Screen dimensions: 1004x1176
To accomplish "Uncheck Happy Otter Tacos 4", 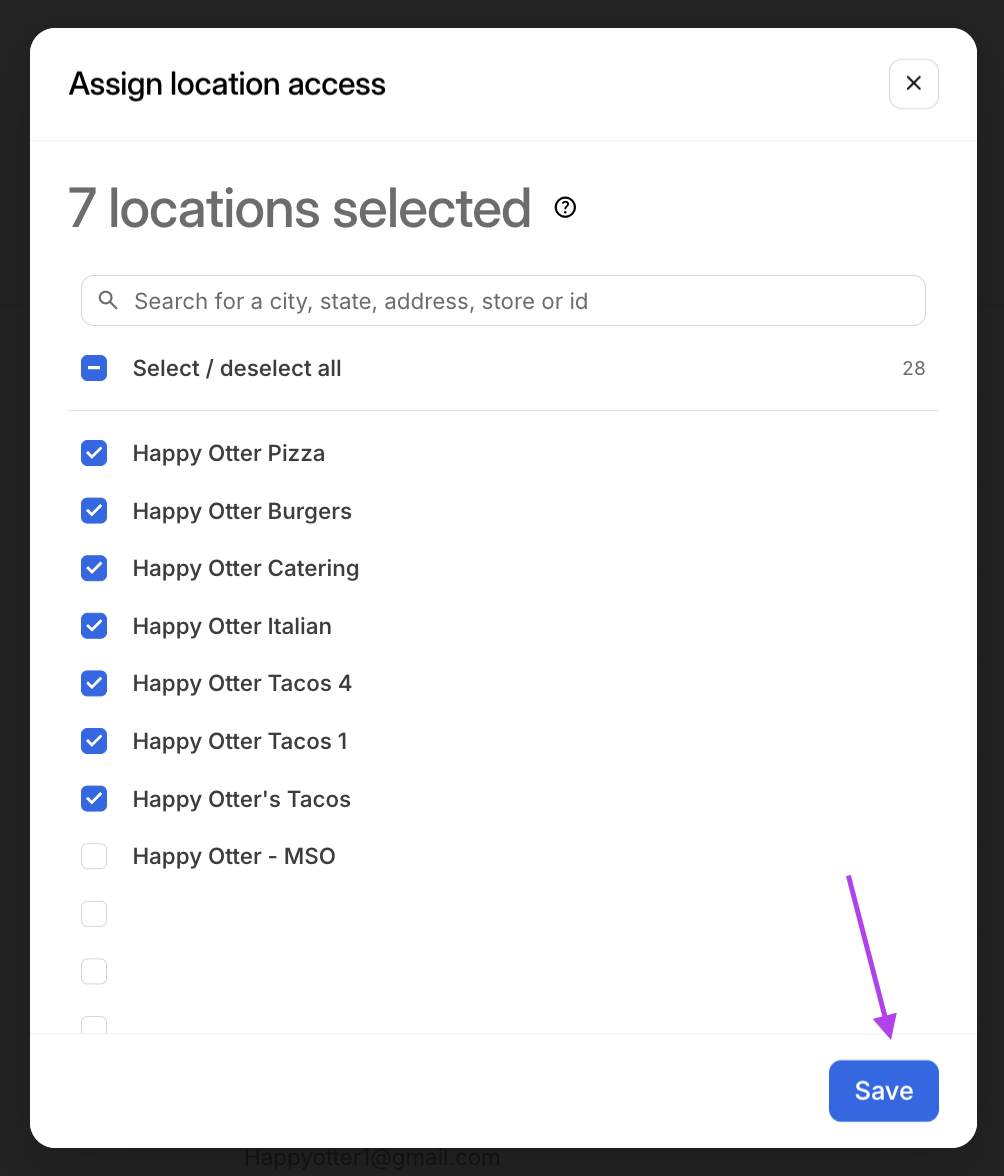I will pos(94,684).
